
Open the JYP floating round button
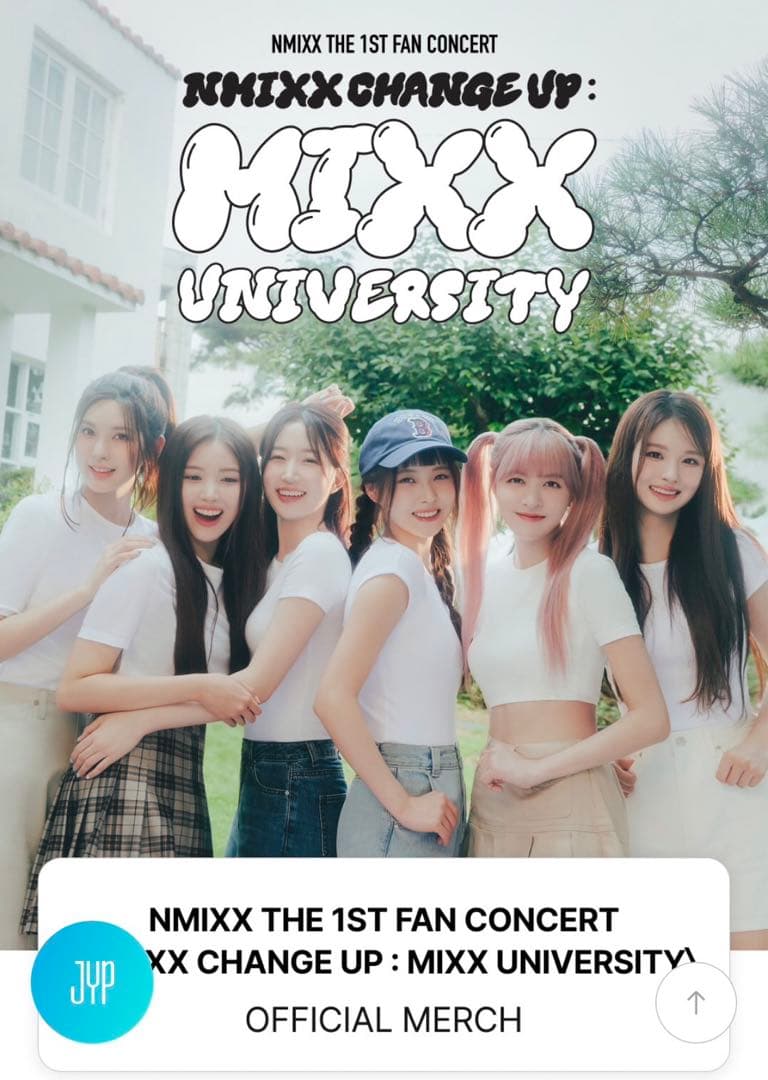coord(92,982)
